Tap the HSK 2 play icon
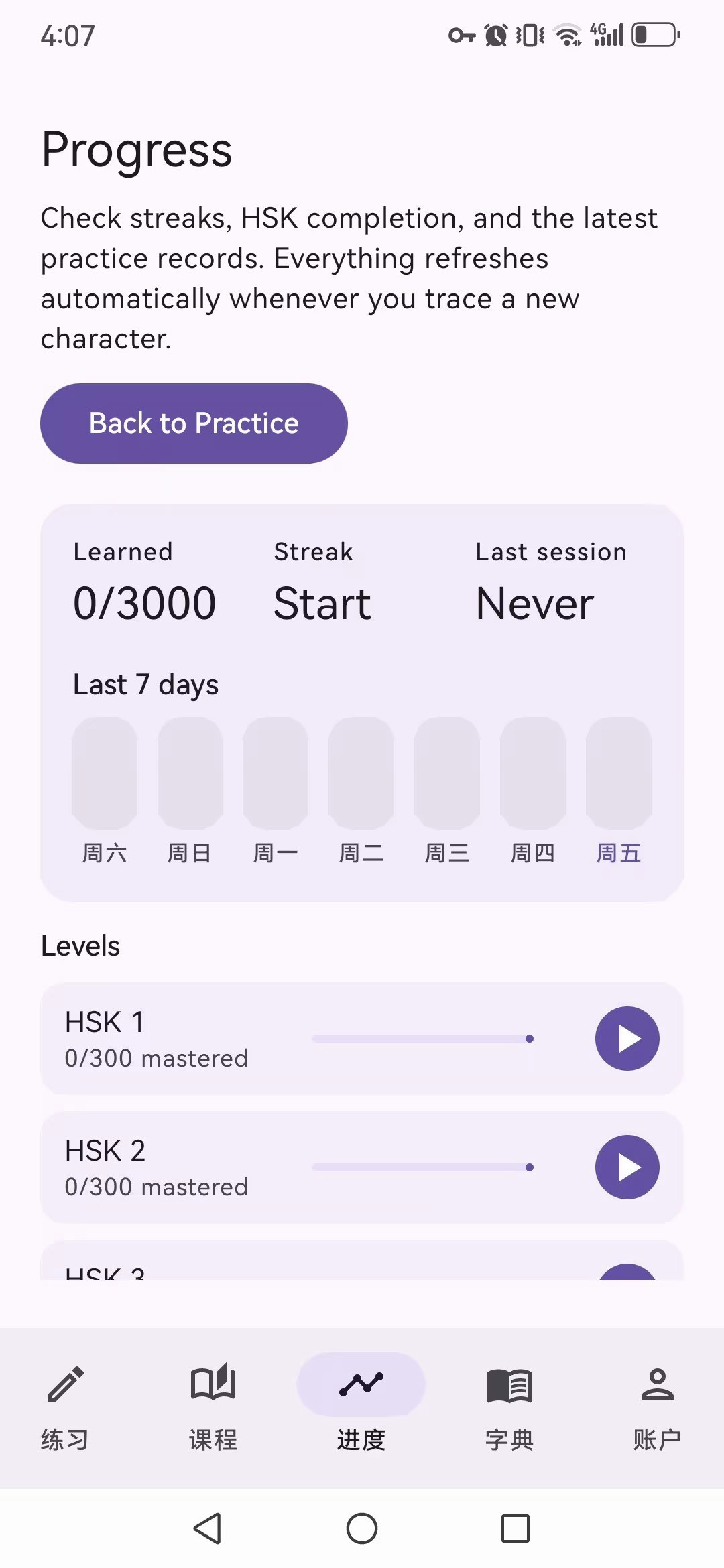This screenshot has height=1568, width=724. (627, 1167)
